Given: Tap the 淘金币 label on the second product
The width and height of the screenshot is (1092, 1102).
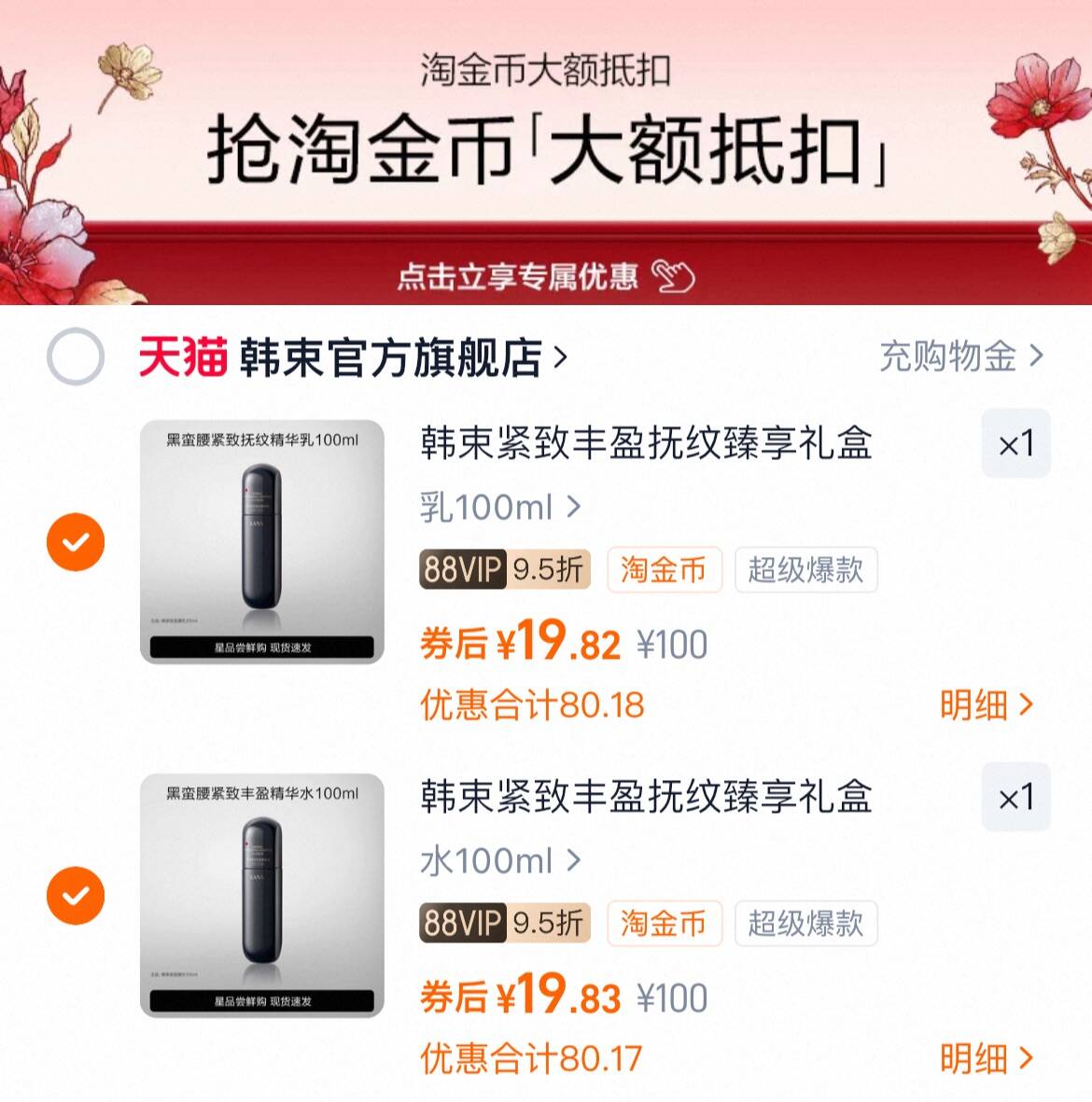Looking at the screenshot, I should [664, 924].
